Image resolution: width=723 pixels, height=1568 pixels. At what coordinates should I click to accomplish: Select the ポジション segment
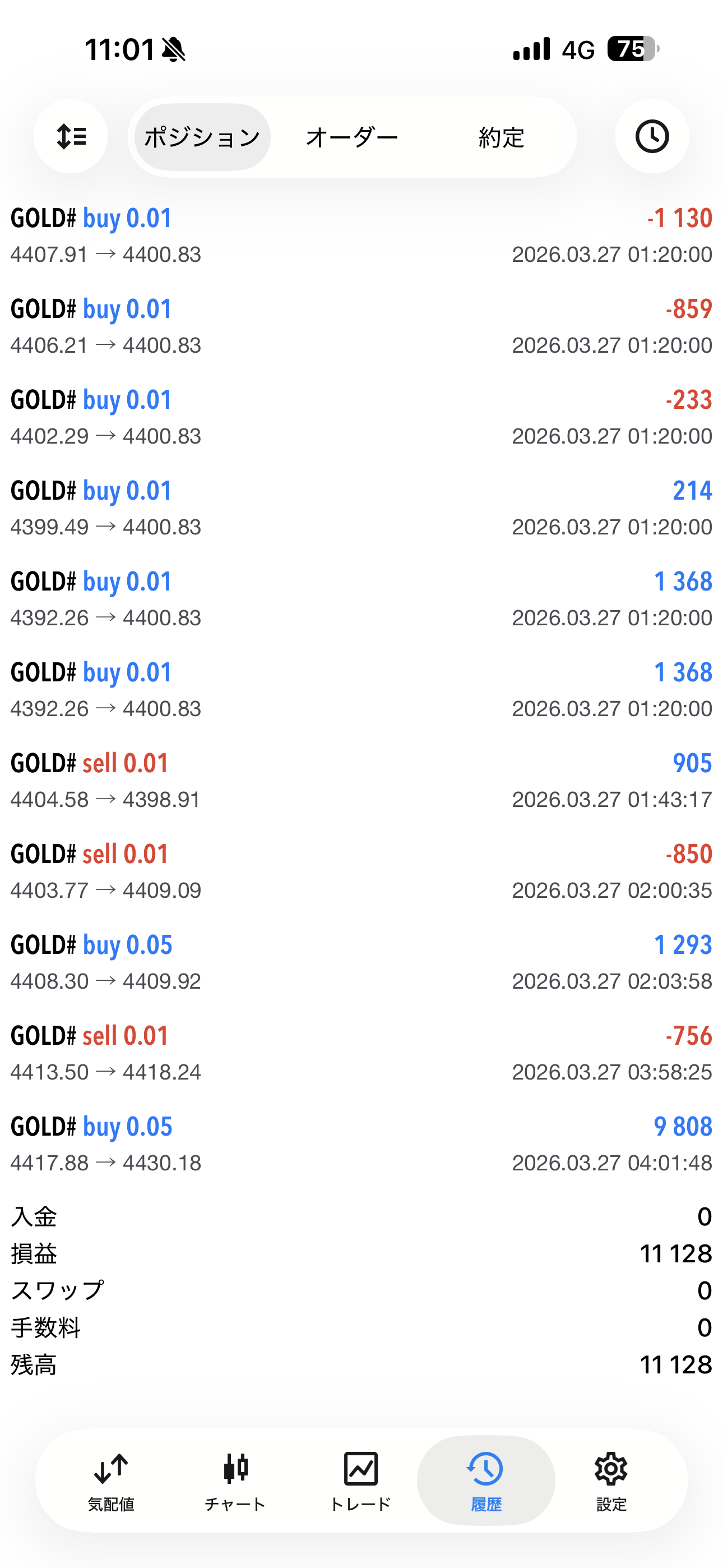pyautogui.click(x=202, y=137)
